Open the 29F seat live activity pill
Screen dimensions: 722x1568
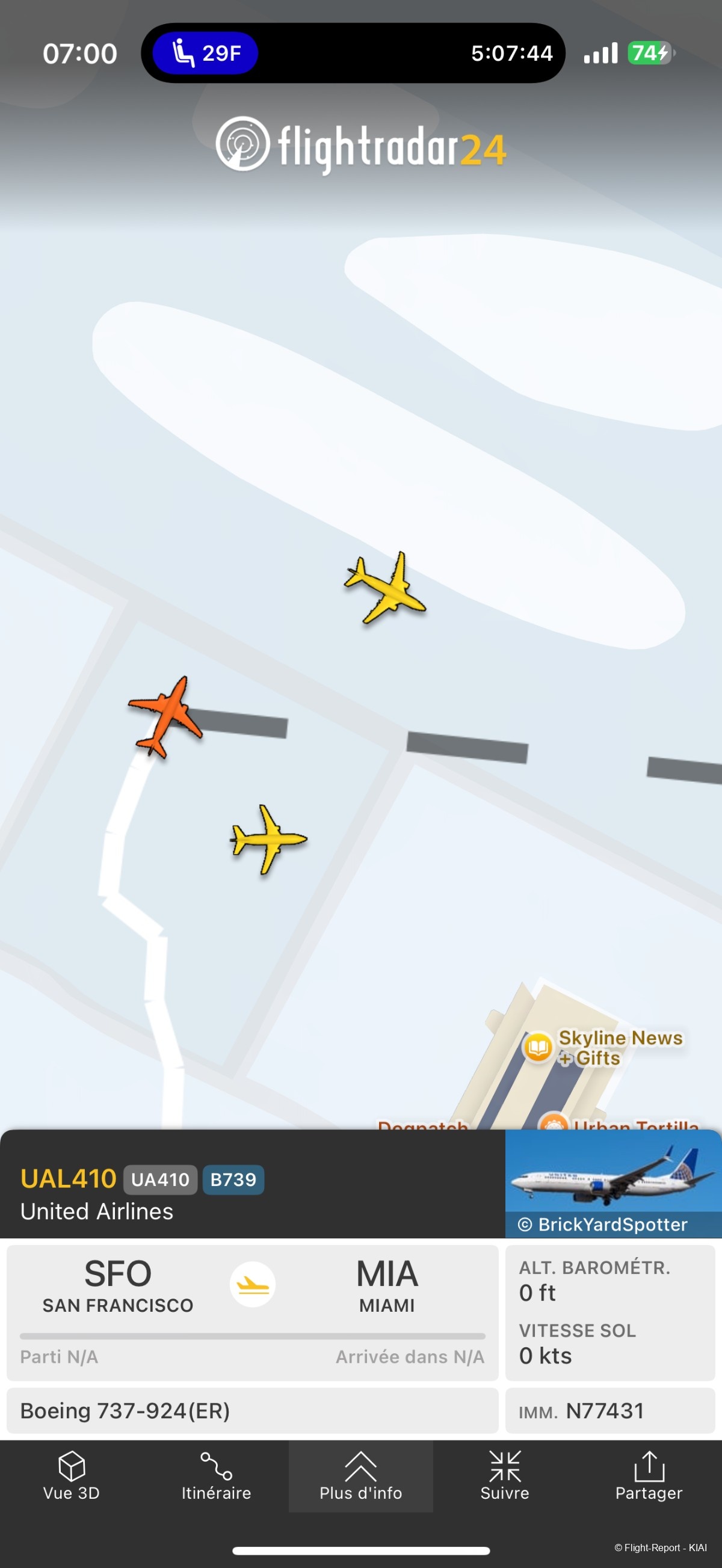[206, 54]
